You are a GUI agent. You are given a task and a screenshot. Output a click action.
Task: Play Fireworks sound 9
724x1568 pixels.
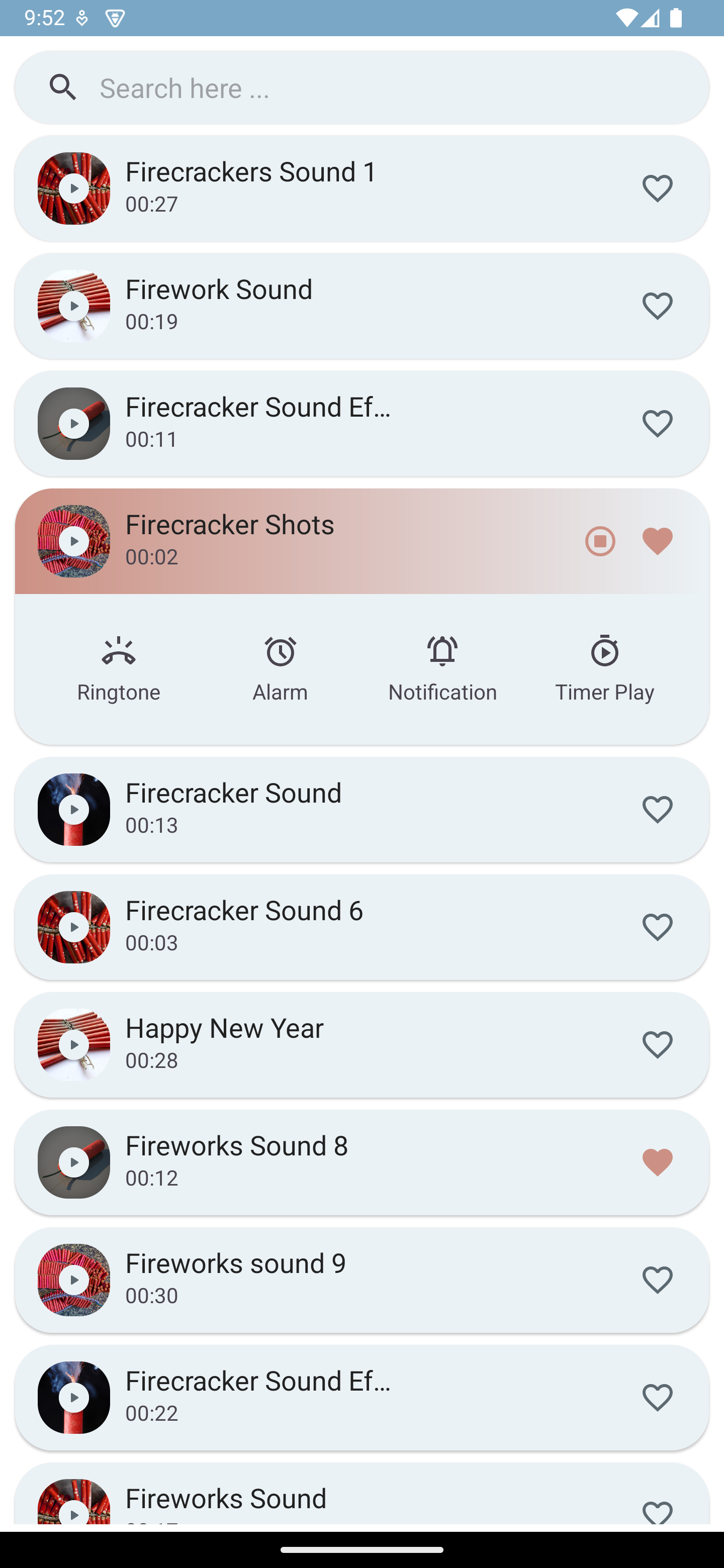click(x=74, y=1280)
